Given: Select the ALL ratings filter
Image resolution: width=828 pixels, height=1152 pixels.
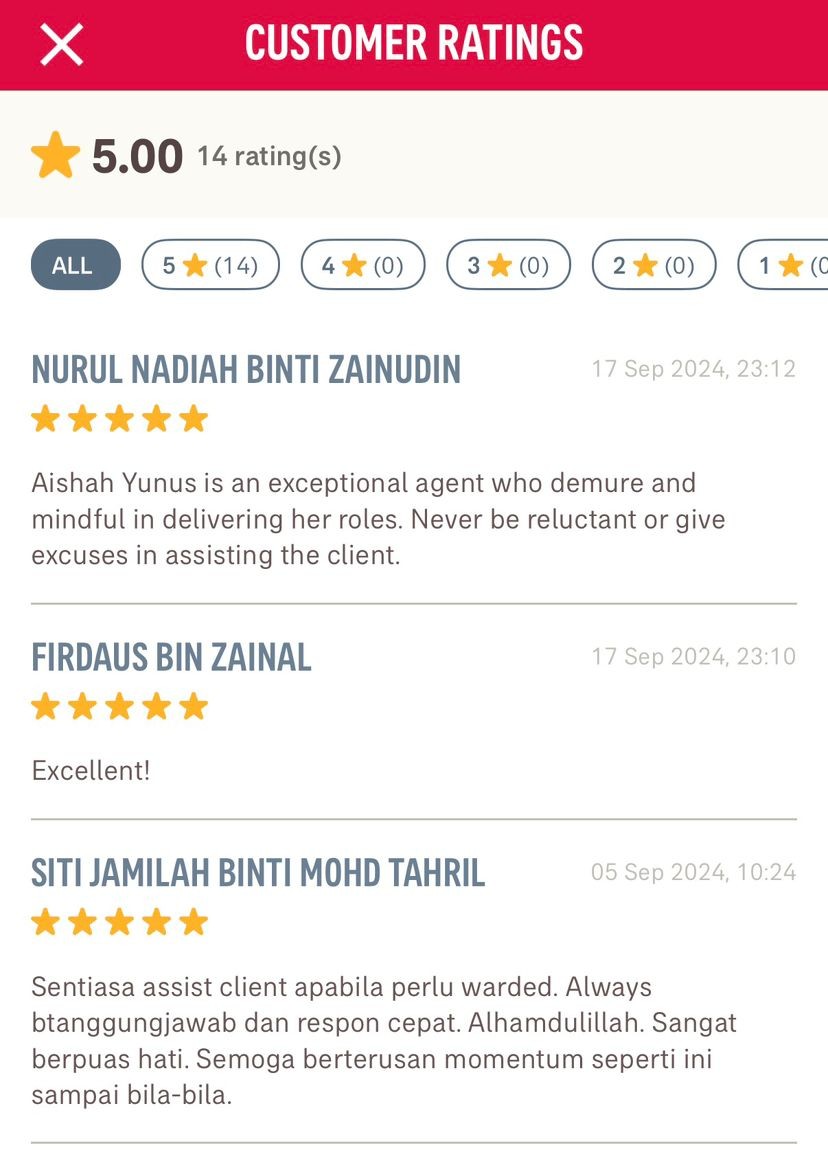Looking at the screenshot, I should click(x=74, y=265).
